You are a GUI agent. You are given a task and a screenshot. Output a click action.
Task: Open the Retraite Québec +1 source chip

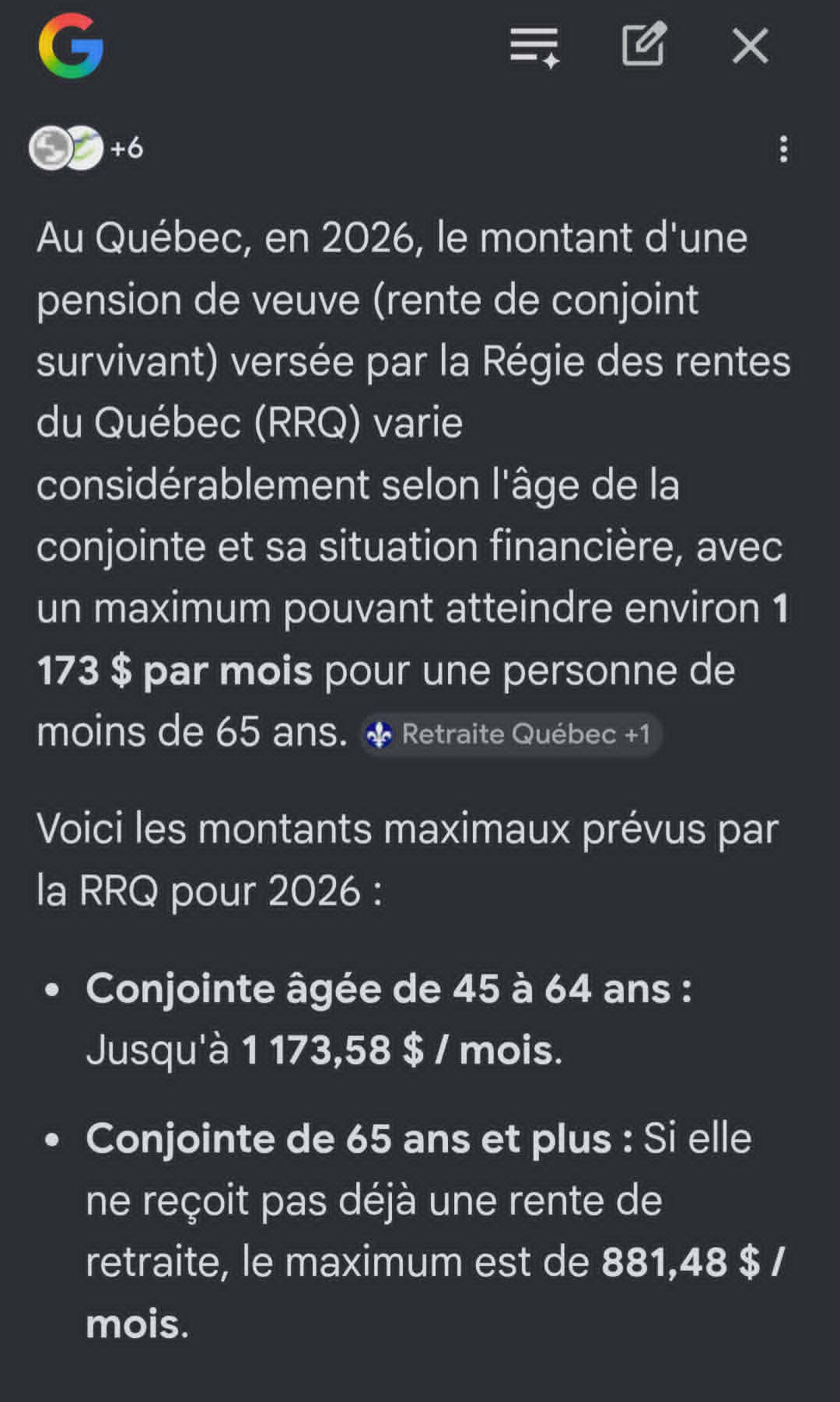click(511, 734)
